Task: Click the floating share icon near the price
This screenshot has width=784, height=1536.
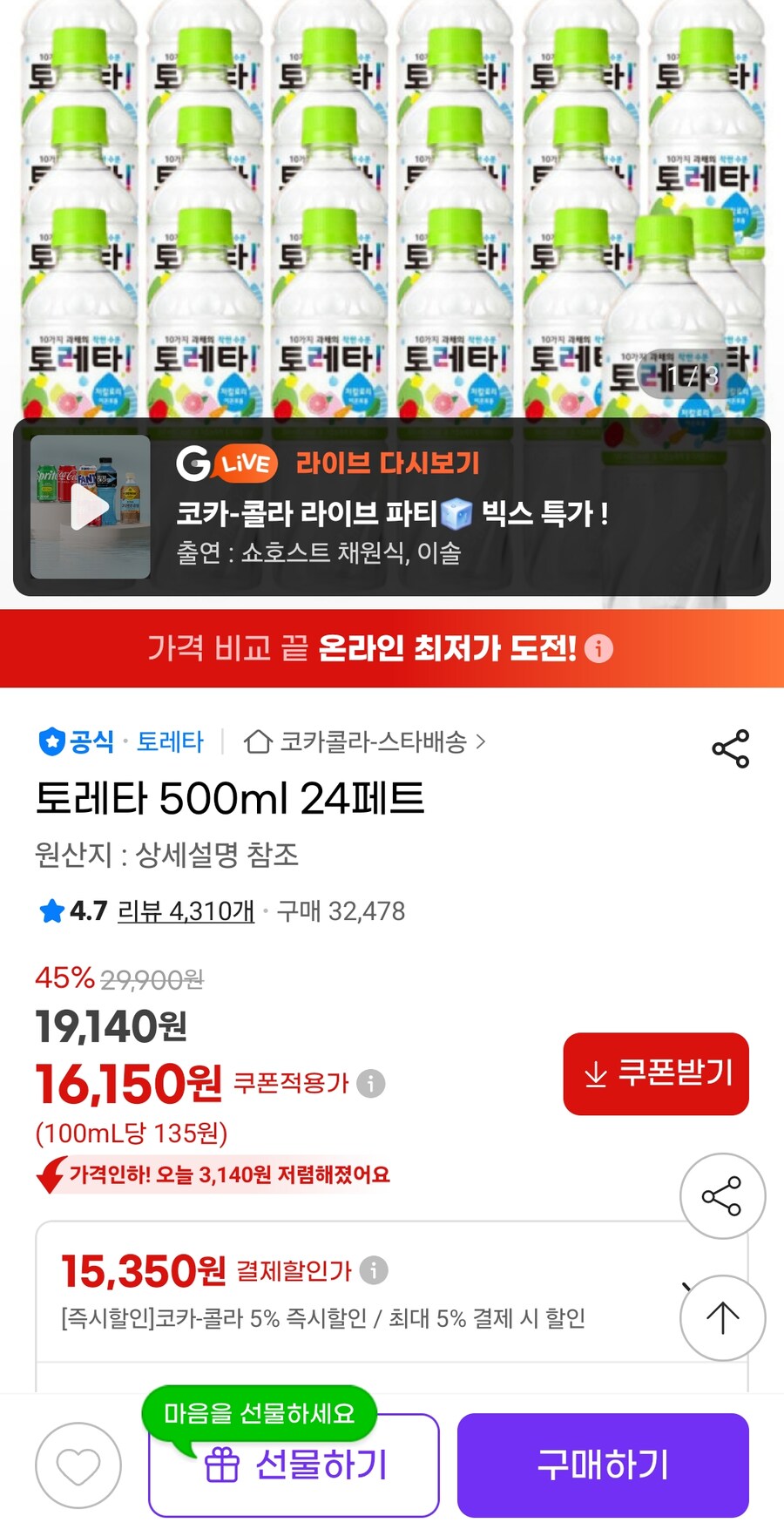Action: [723, 1195]
